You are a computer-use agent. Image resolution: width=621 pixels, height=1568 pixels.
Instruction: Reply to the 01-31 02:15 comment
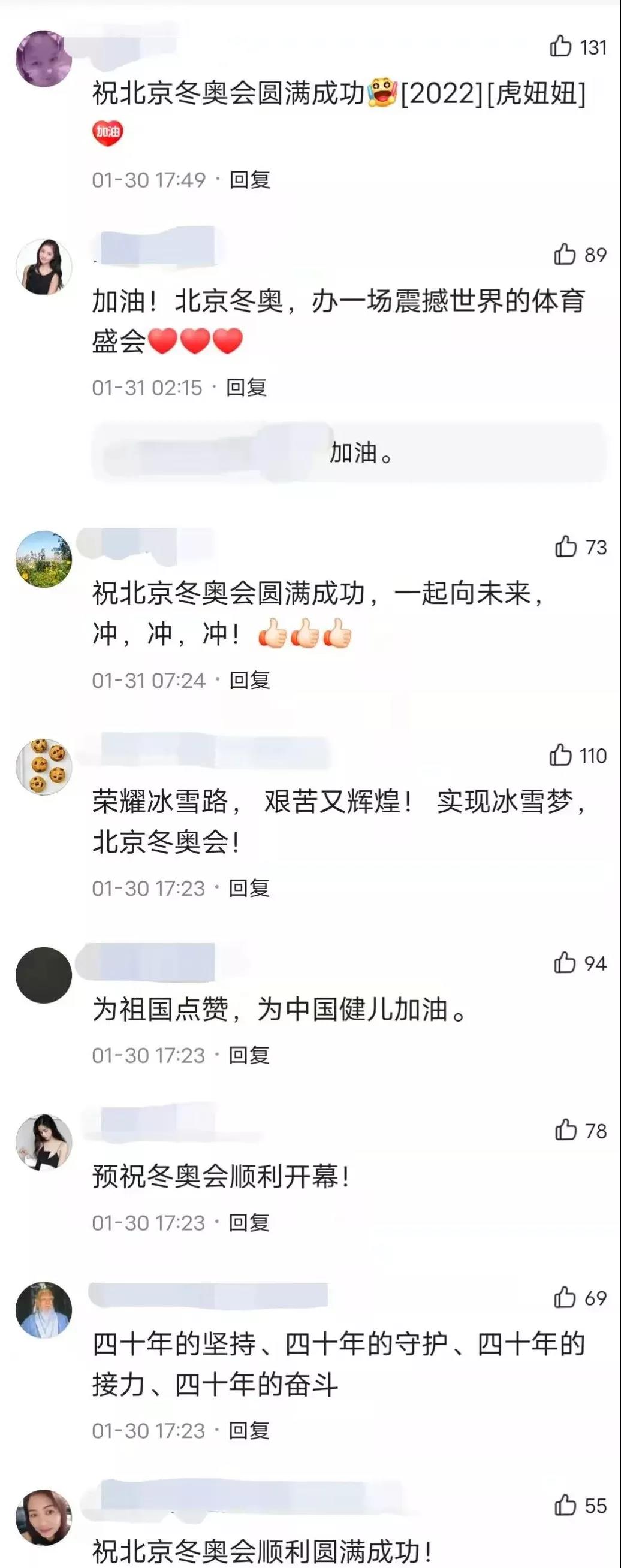point(246,387)
